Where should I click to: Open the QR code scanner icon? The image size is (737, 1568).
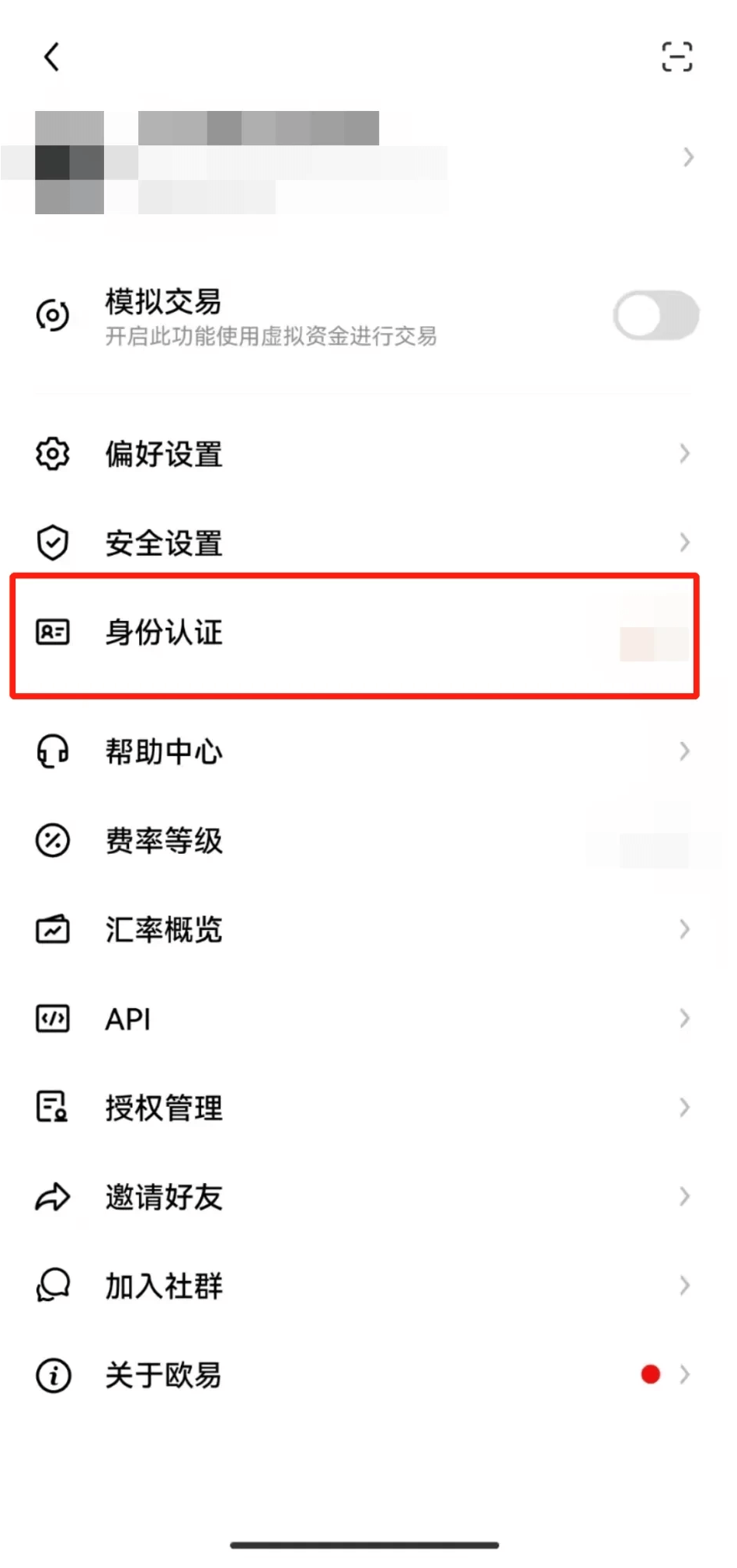point(676,57)
